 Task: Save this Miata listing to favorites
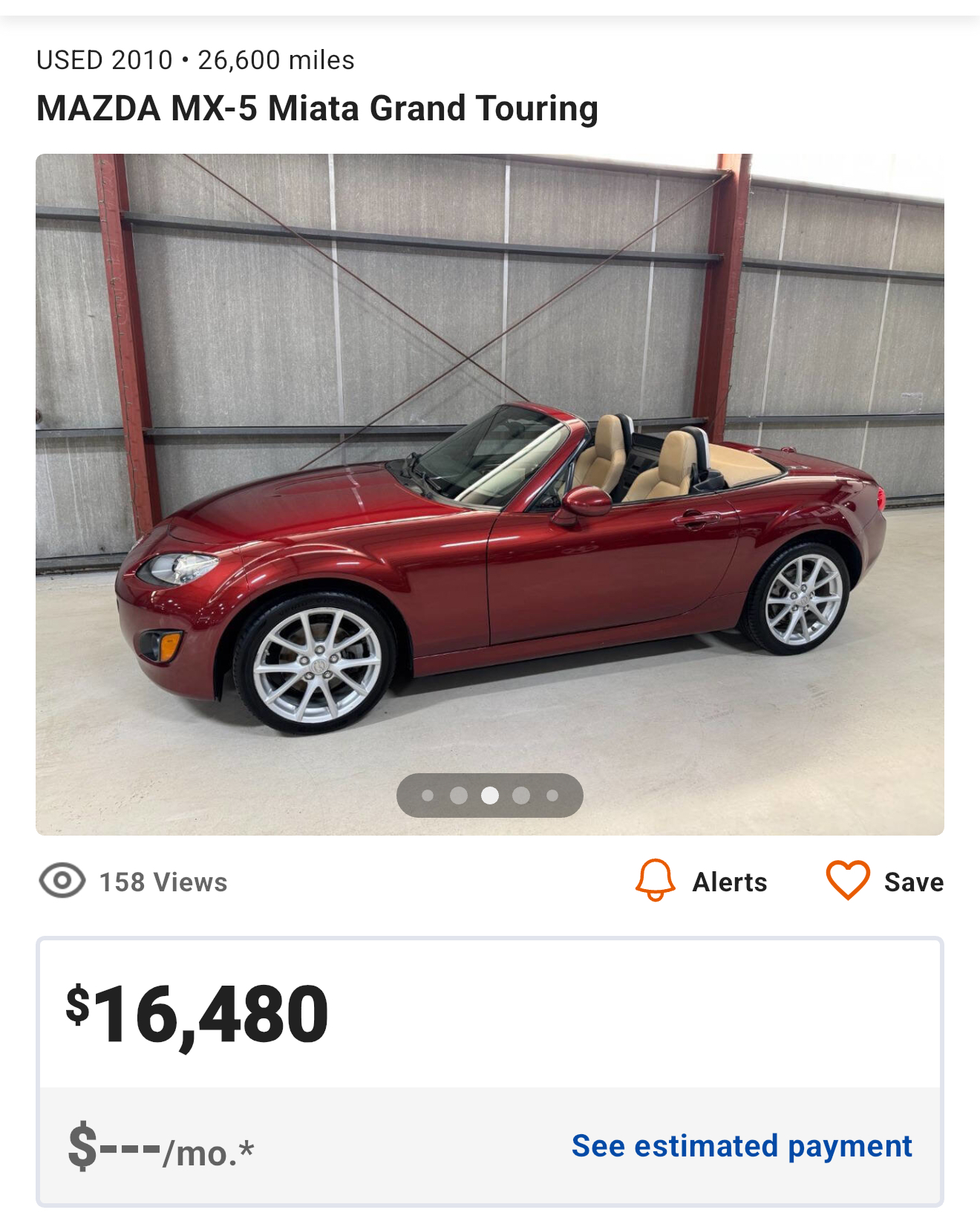[x=883, y=881]
